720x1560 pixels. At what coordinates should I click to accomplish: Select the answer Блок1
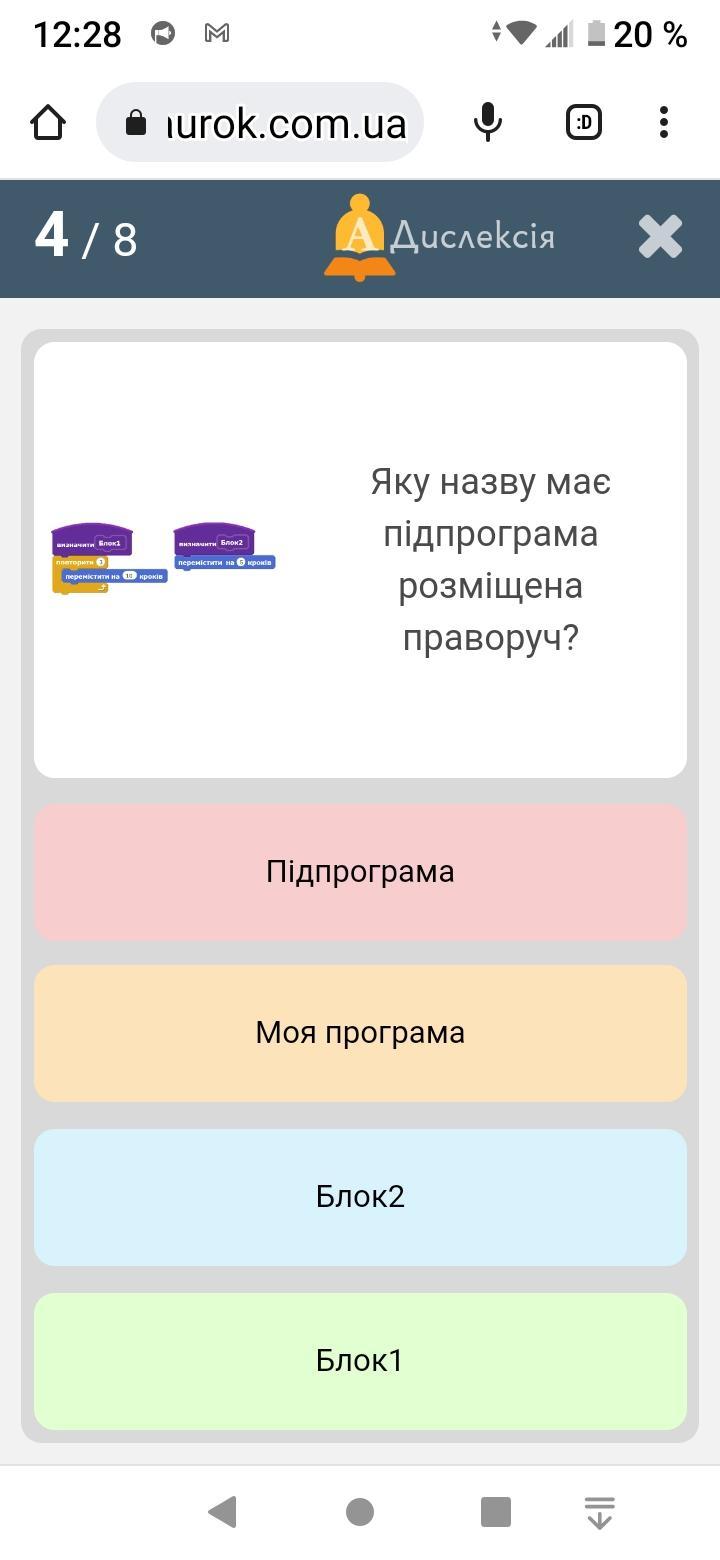click(x=360, y=1361)
